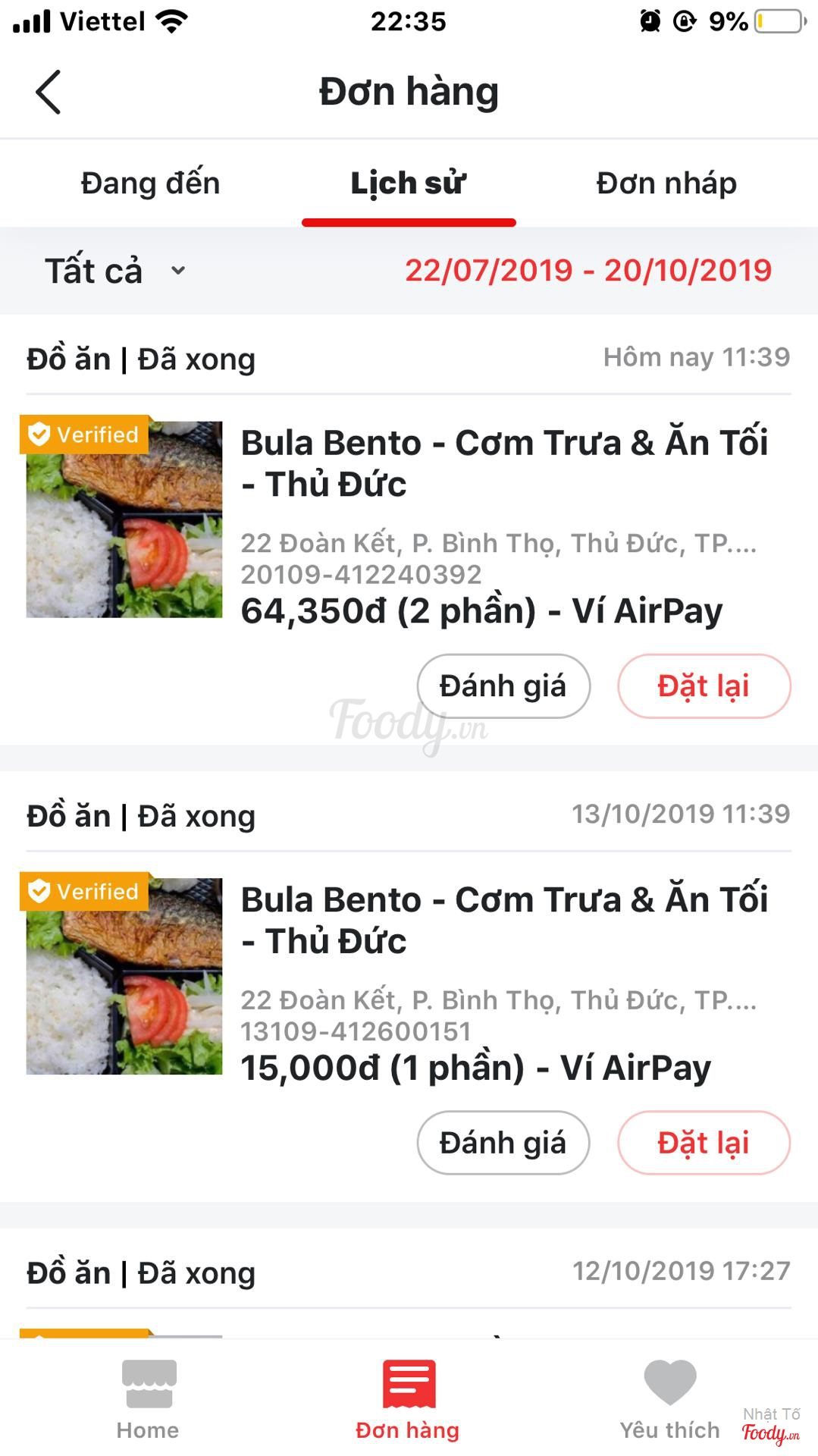Tap Đặt lại on the 64,350đ order
818x1456 pixels.
[x=704, y=686]
